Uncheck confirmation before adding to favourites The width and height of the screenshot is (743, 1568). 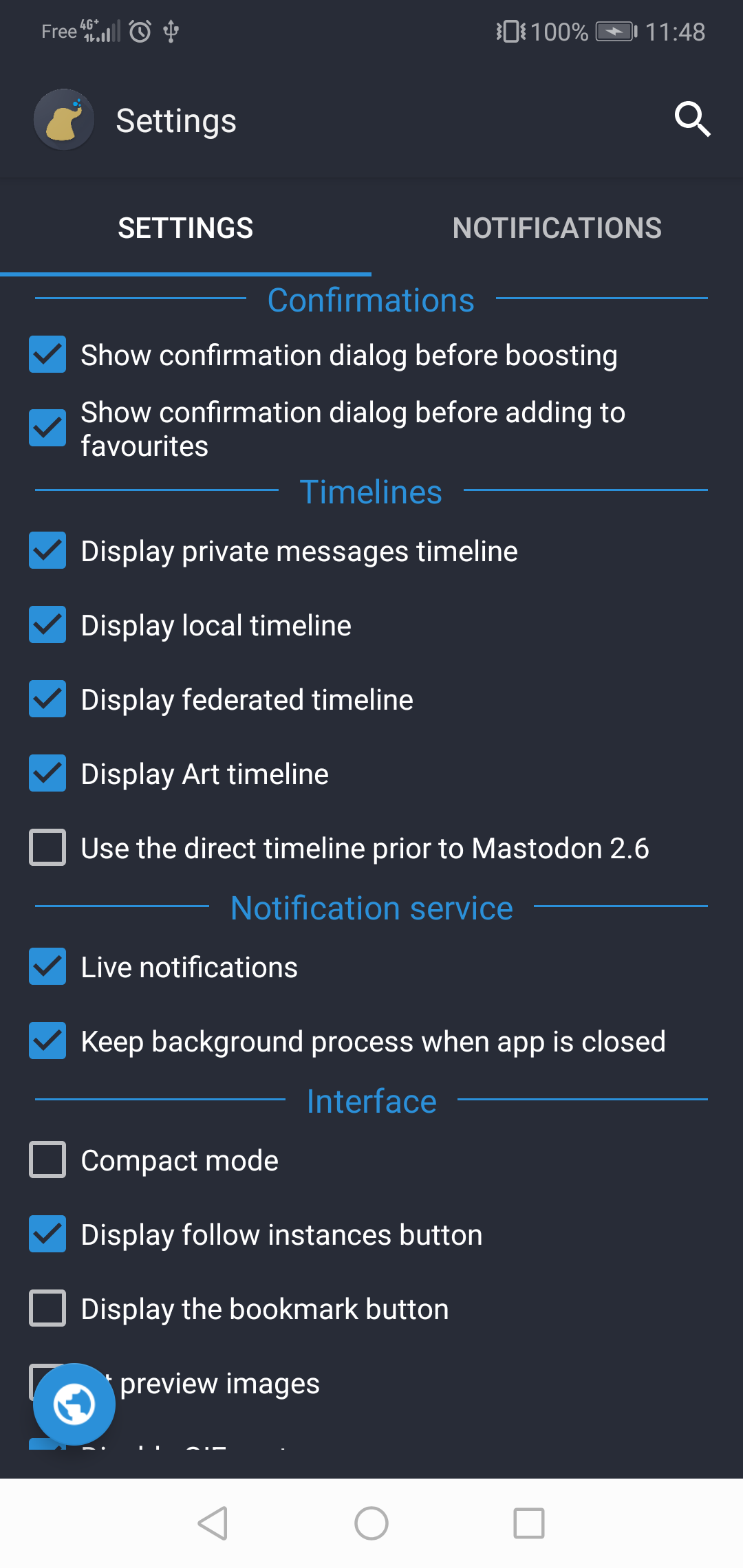[x=47, y=428]
